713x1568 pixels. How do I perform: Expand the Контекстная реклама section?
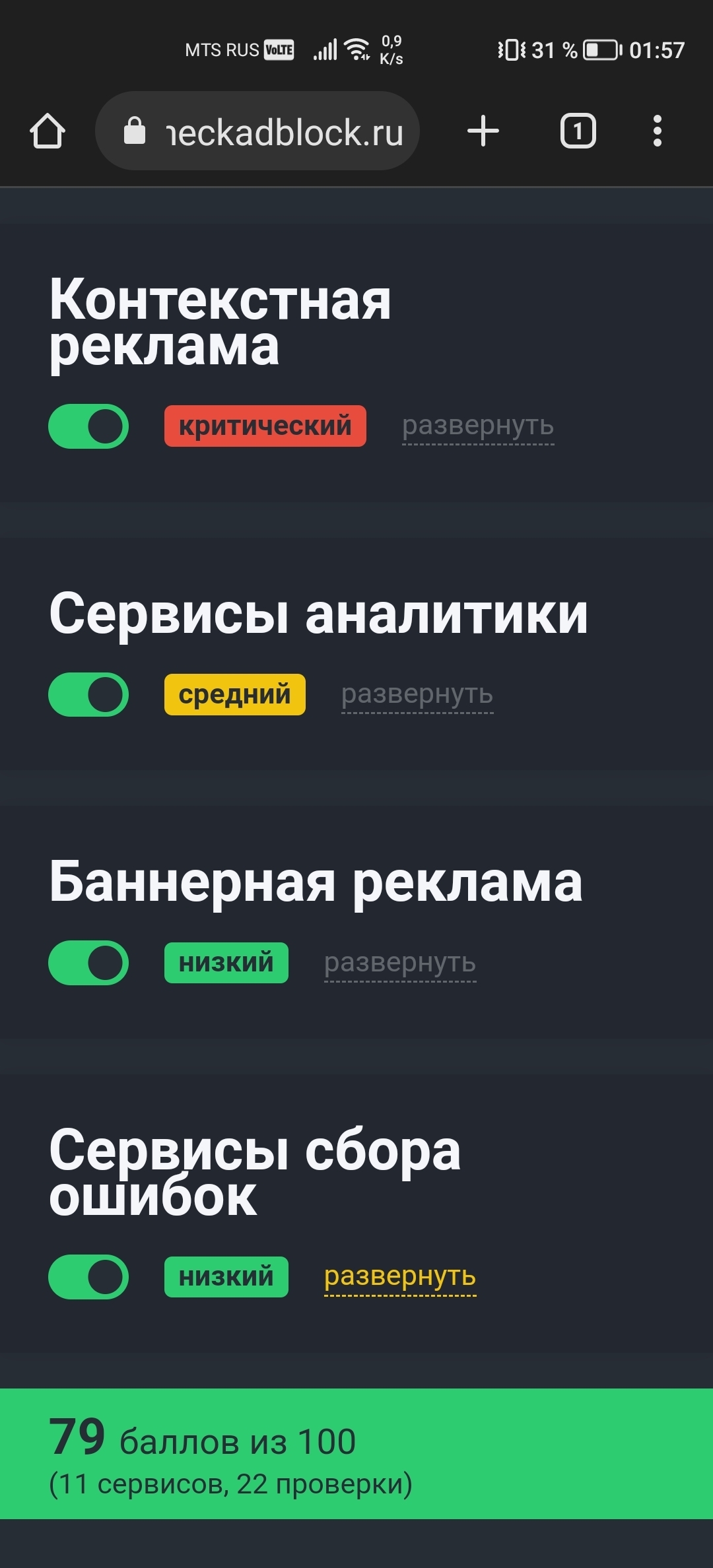(478, 426)
